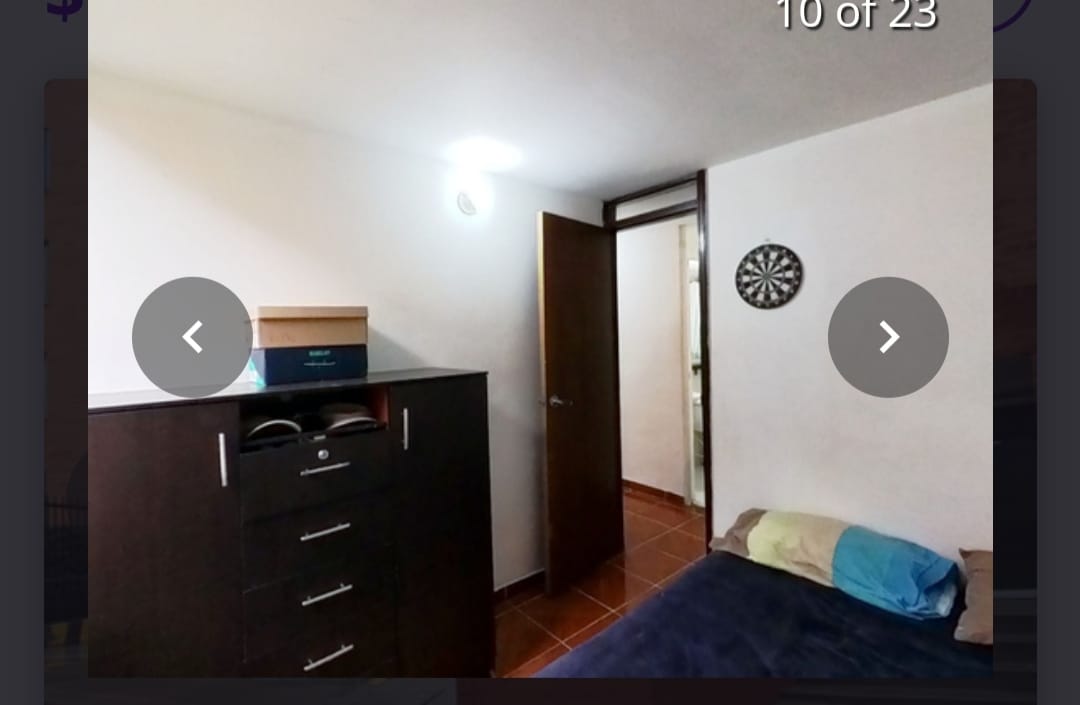Advance to the next photo in the gallery

click(x=888, y=337)
